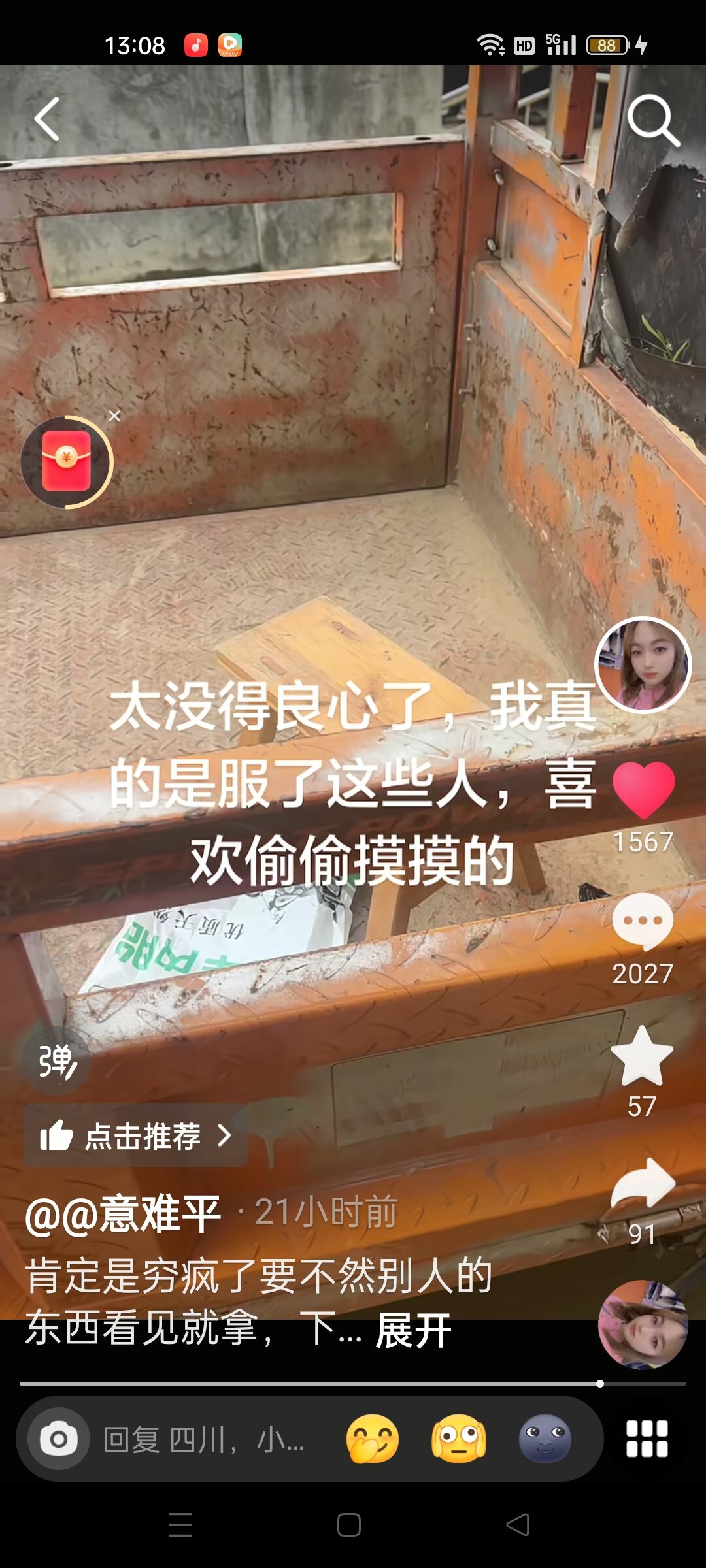Open the creator's profile avatar
The image size is (706, 1568).
643,664
